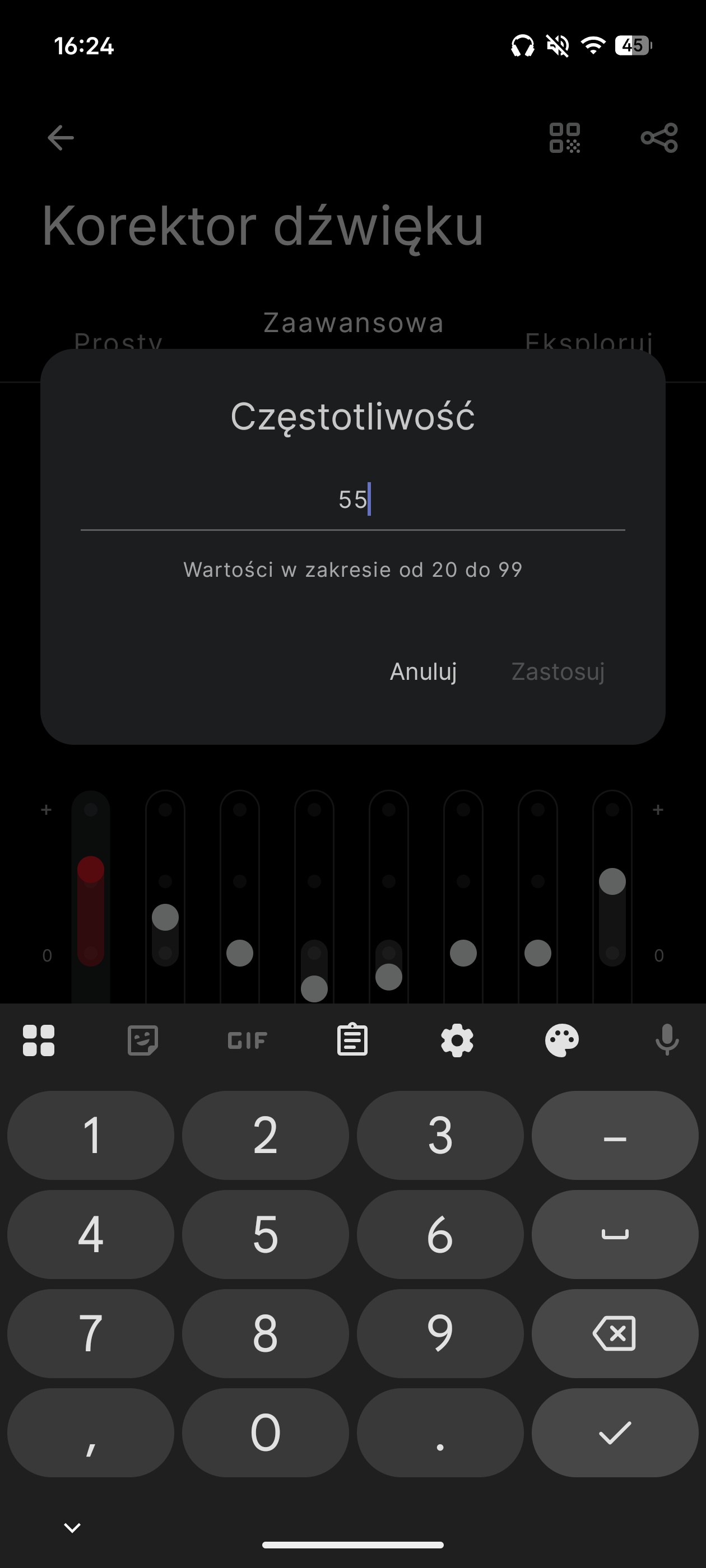Open the keyboard sticker panel
Screen dimensions: 706x1568
pyautogui.click(x=143, y=1040)
